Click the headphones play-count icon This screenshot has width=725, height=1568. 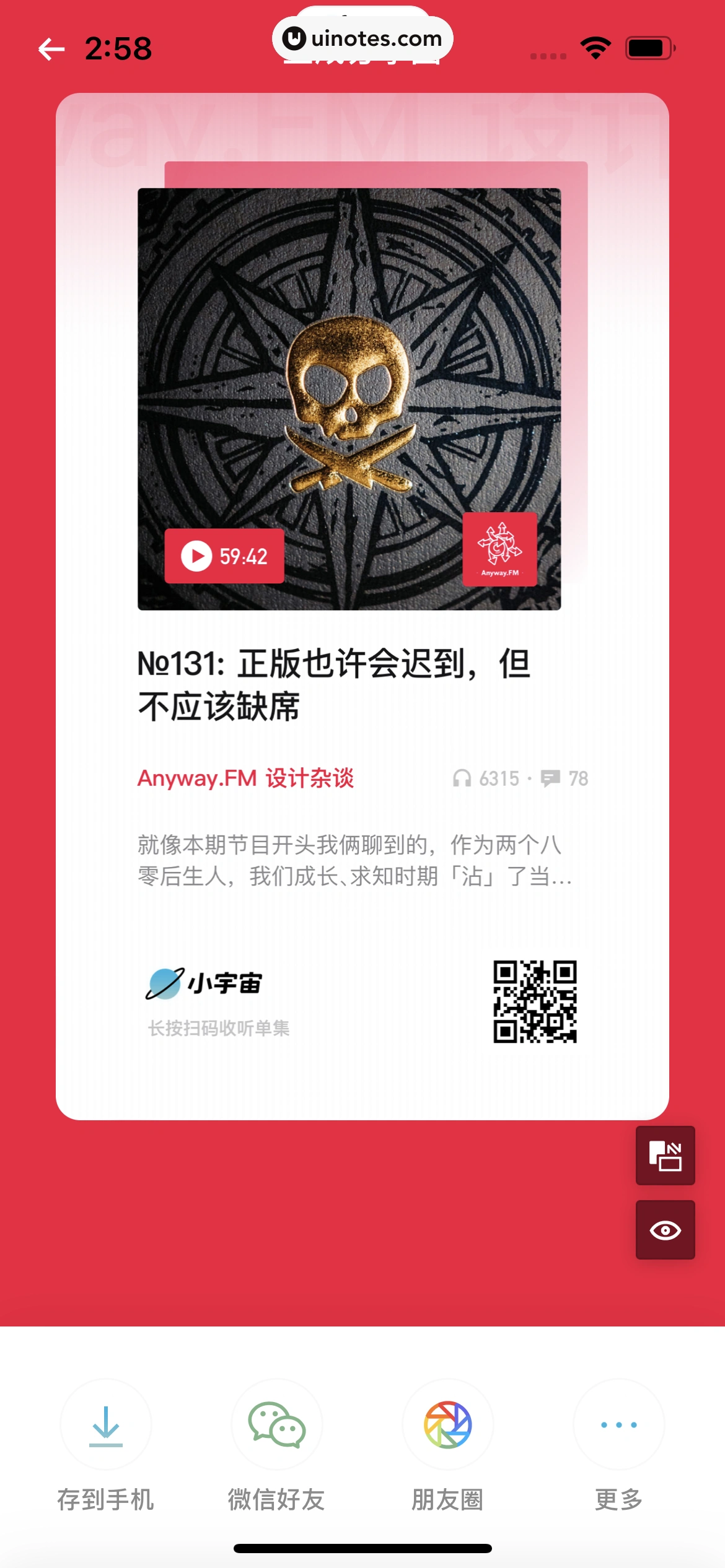pyautogui.click(x=462, y=779)
